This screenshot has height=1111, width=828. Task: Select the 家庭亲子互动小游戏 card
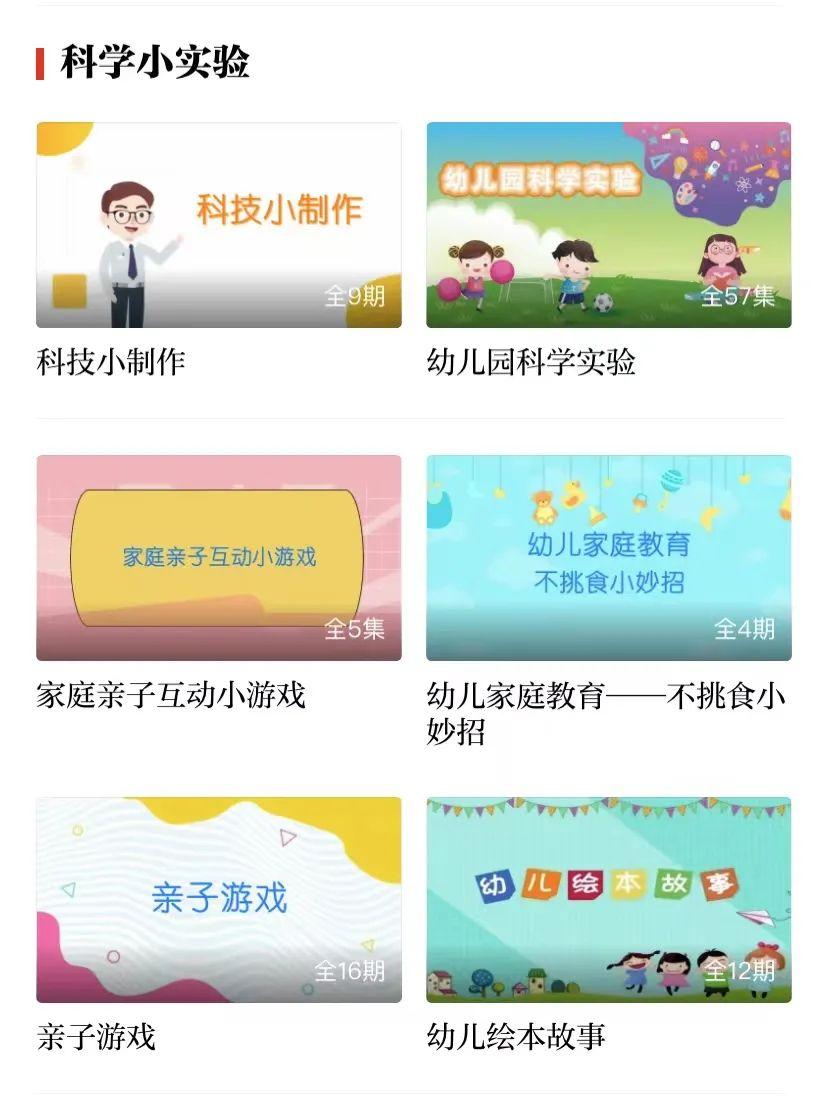click(x=218, y=557)
